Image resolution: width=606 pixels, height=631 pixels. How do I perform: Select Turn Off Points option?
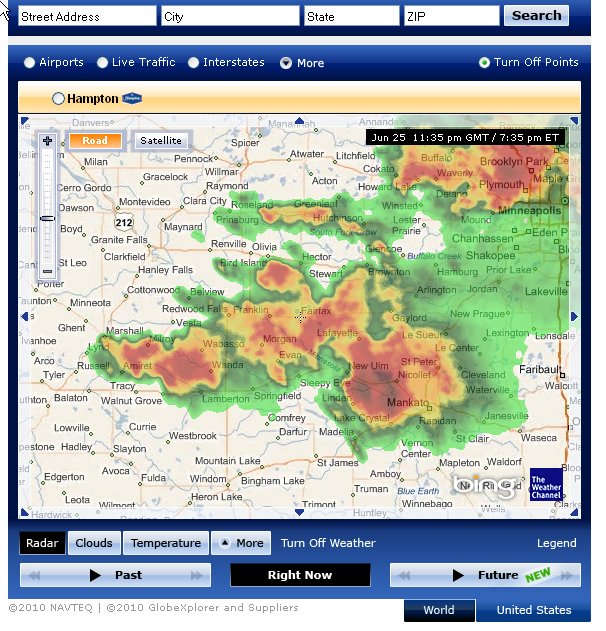point(485,62)
